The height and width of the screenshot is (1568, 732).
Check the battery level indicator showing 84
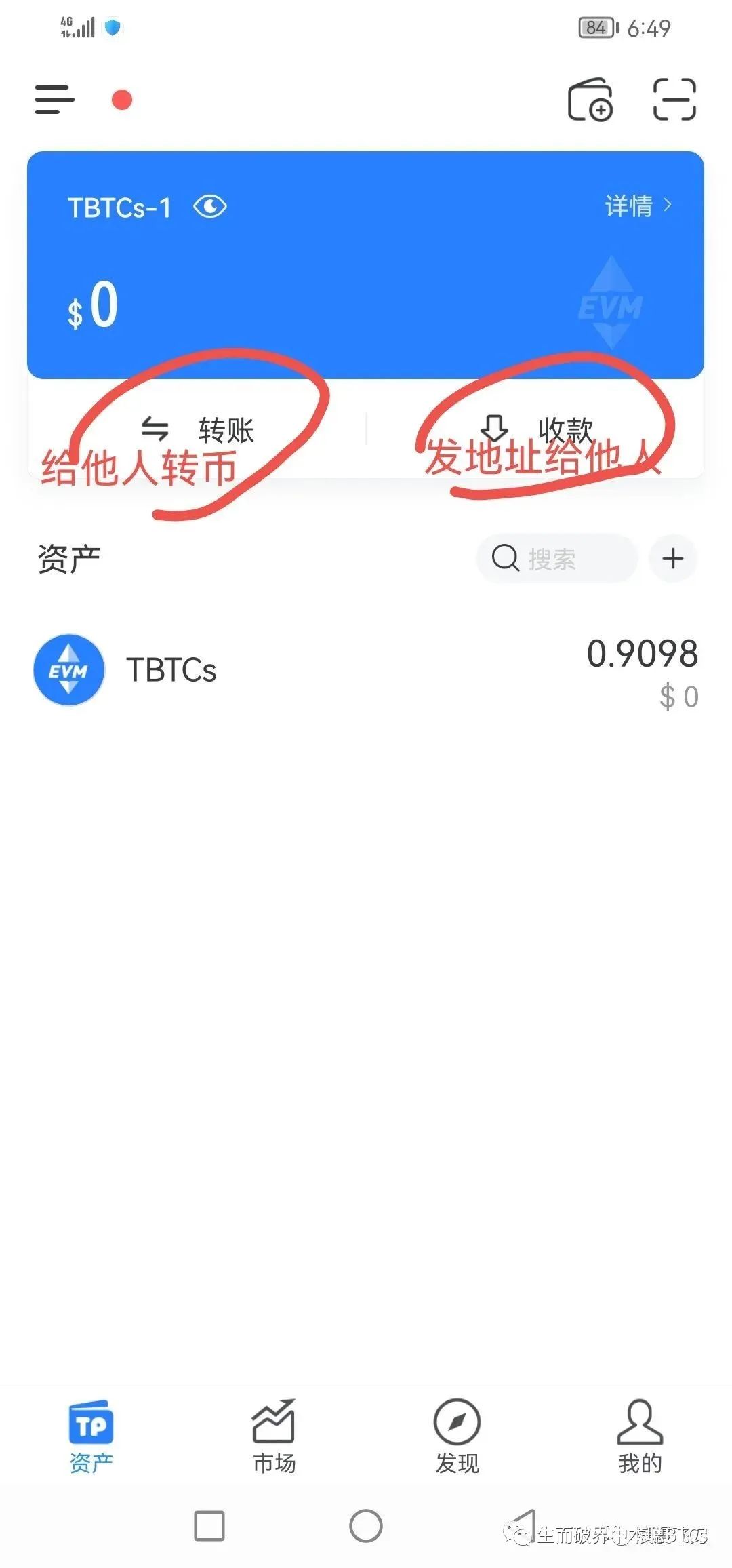click(595, 28)
